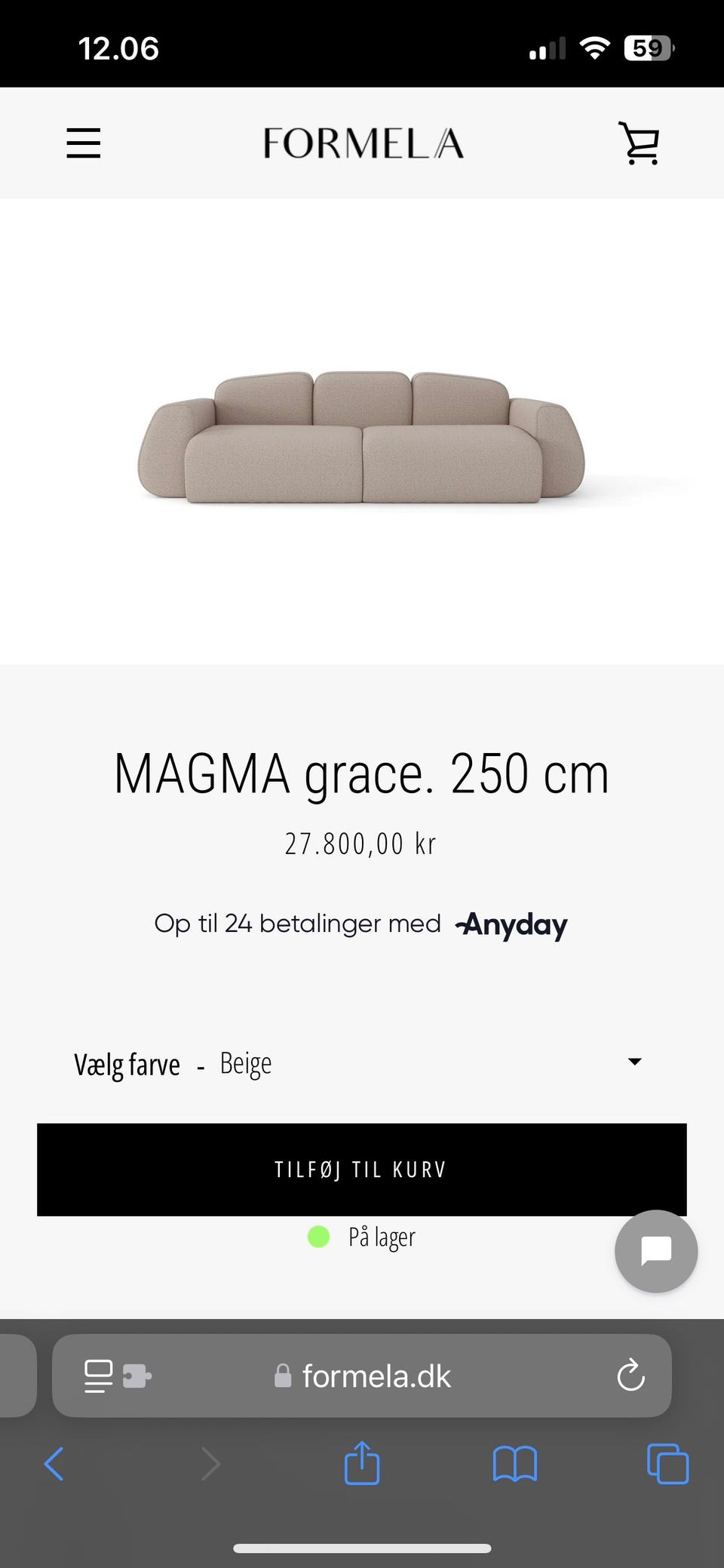724x1568 pixels.
Task: Open Safari bookmarks
Action: 514,1465
